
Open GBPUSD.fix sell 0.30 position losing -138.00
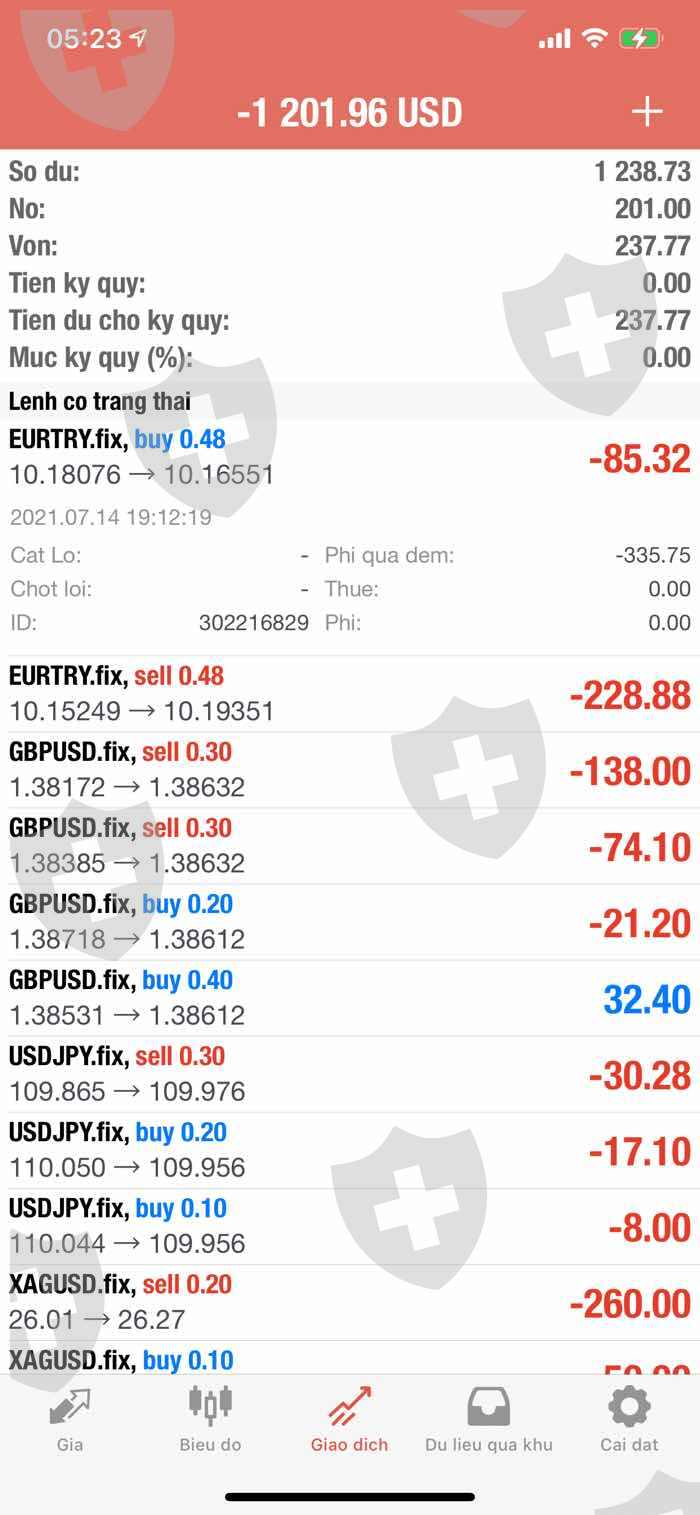tap(350, 770)
